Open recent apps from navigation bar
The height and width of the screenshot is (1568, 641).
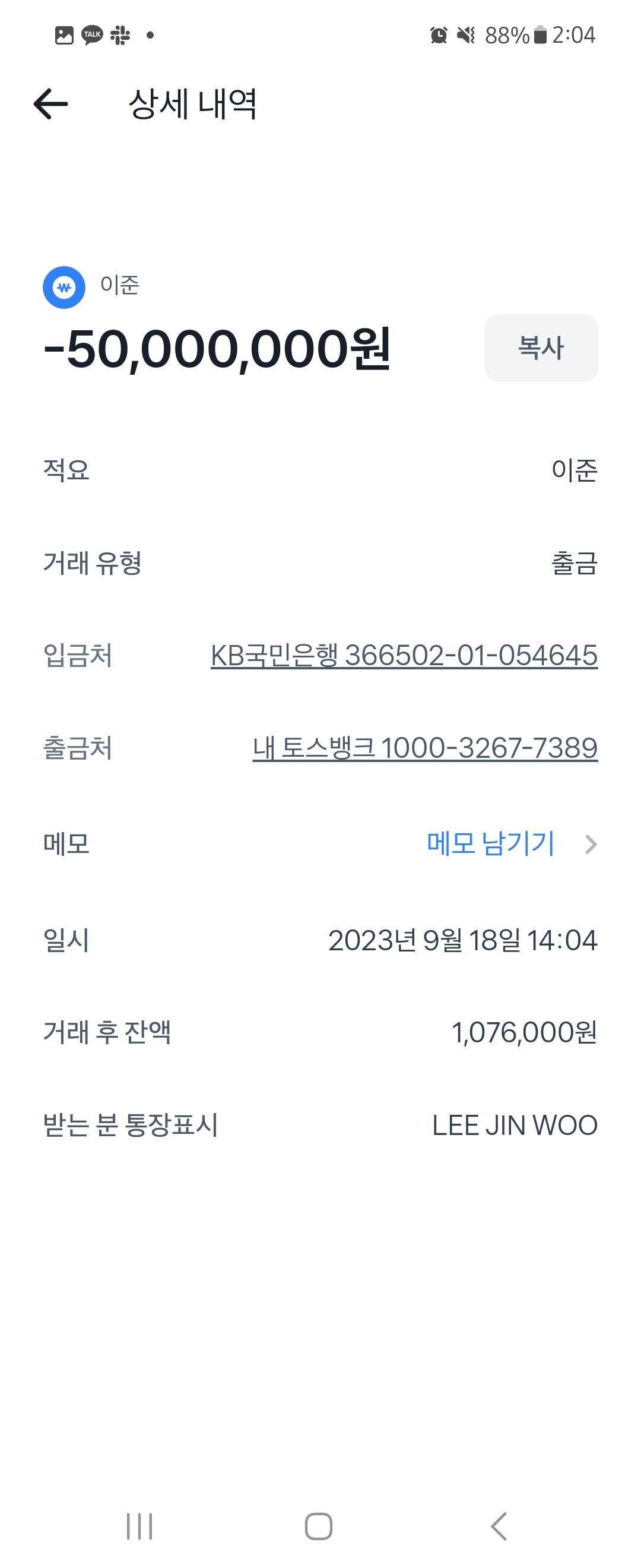pyautogui.click(x=139, y=1526)
